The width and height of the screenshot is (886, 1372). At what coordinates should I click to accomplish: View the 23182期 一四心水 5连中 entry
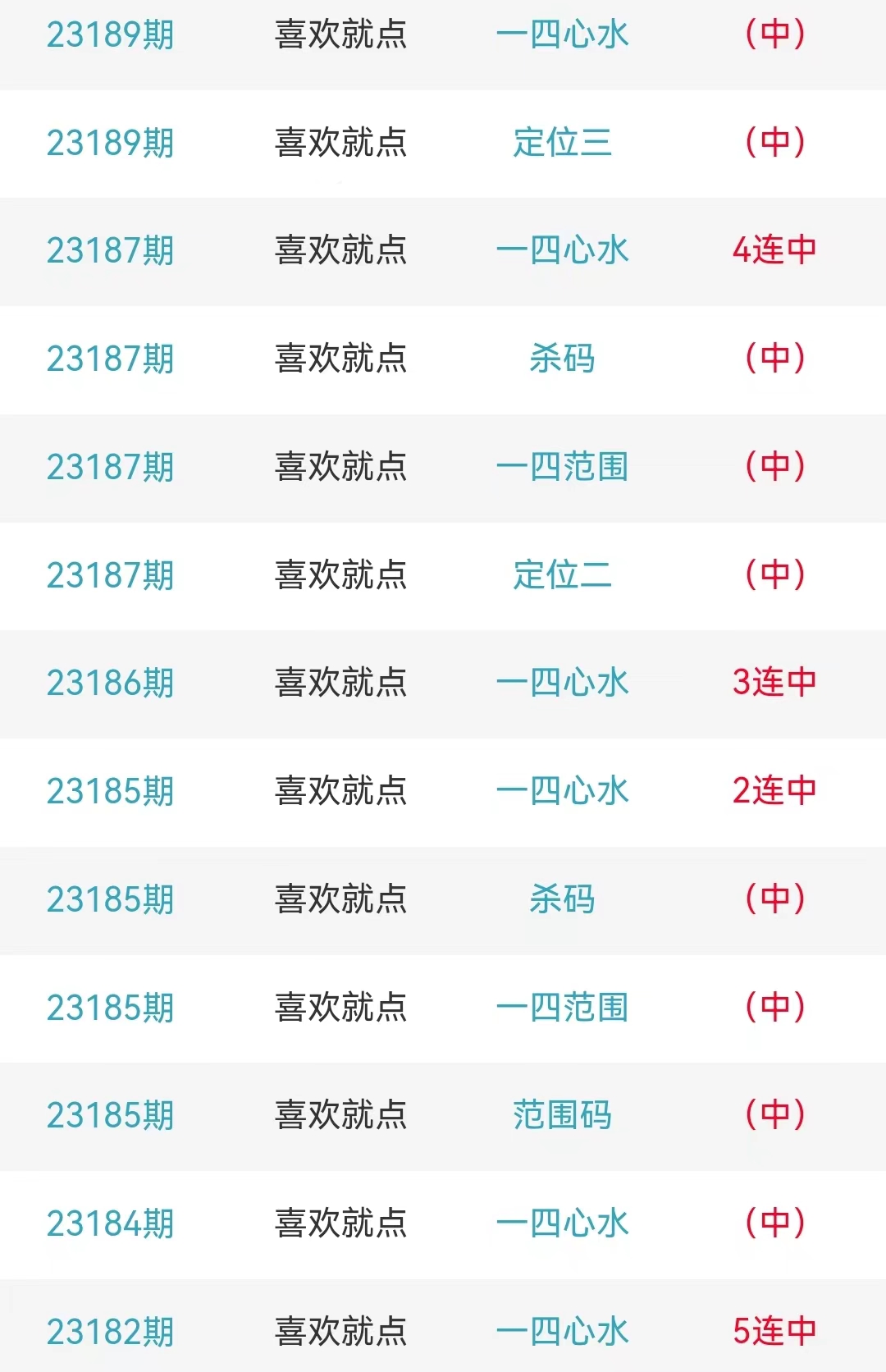pos(562,1332)
